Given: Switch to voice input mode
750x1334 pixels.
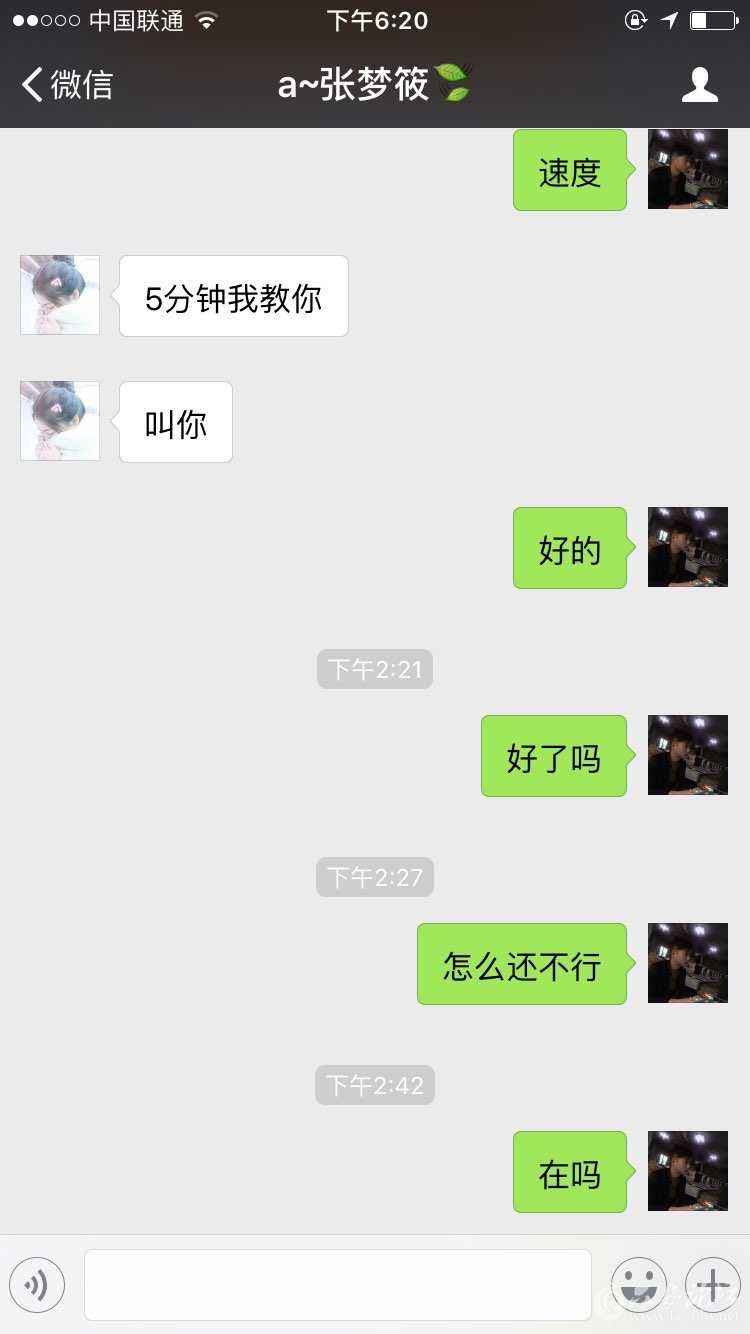Looking at the screenshot, I should [x=37, y=1284].
